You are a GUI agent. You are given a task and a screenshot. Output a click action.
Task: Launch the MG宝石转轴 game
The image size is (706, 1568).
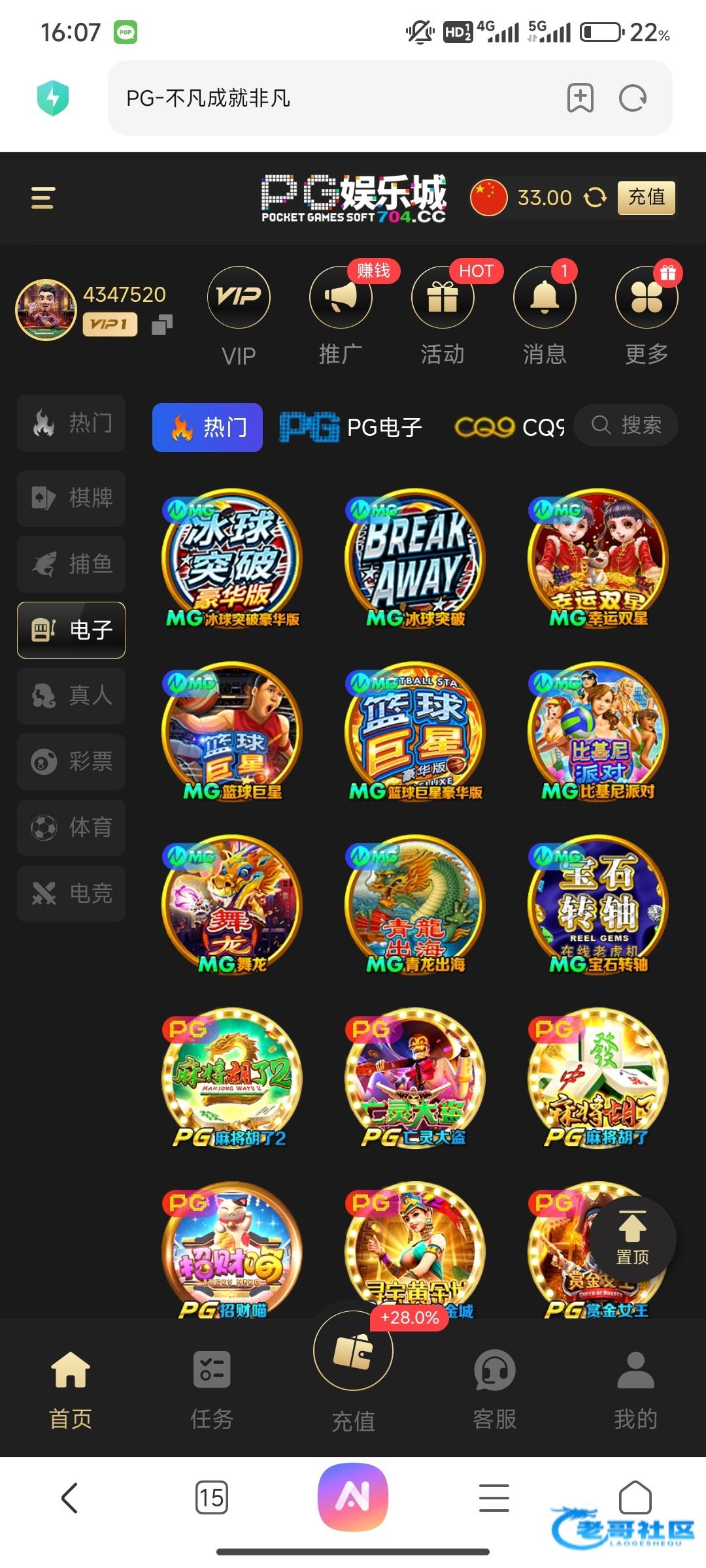pos(598,905)
